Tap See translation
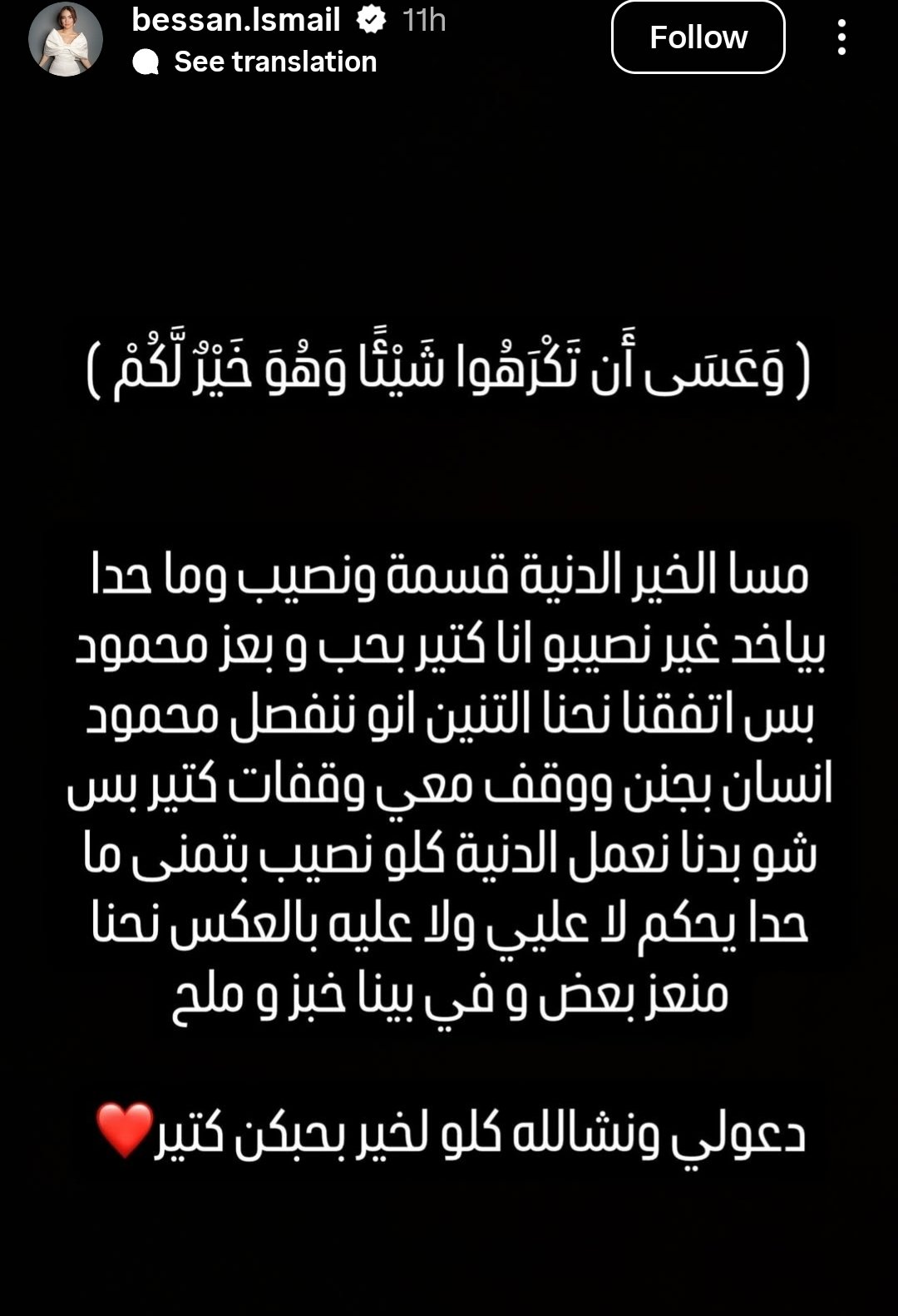Viewport: 898px width, 1316px height. 274,62
